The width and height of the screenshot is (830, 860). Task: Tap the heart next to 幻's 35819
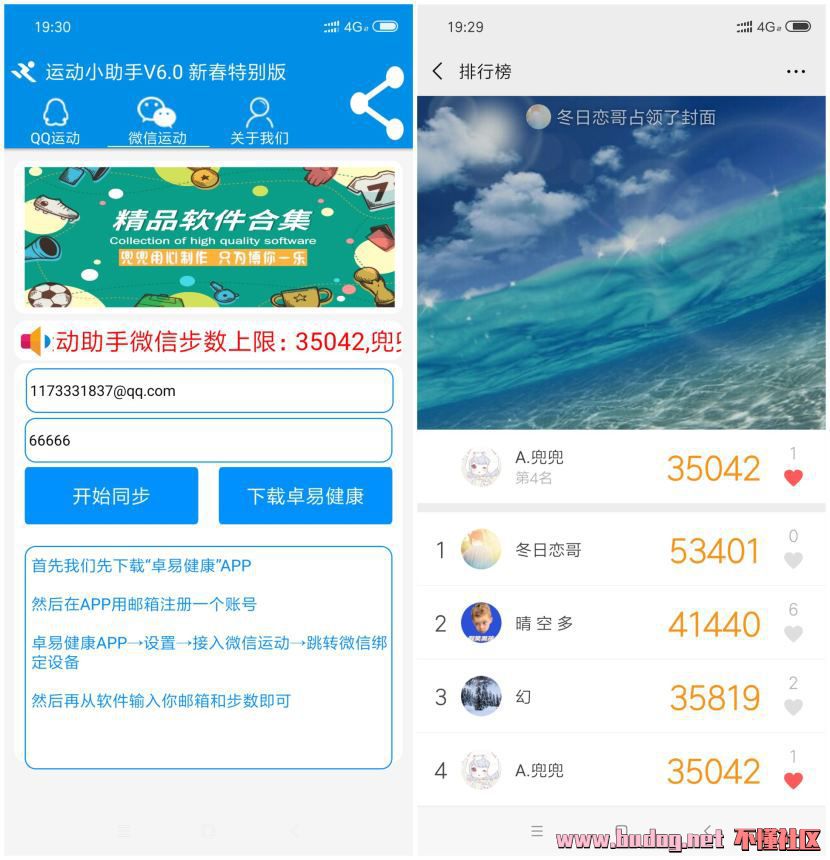tap(793, 706)
